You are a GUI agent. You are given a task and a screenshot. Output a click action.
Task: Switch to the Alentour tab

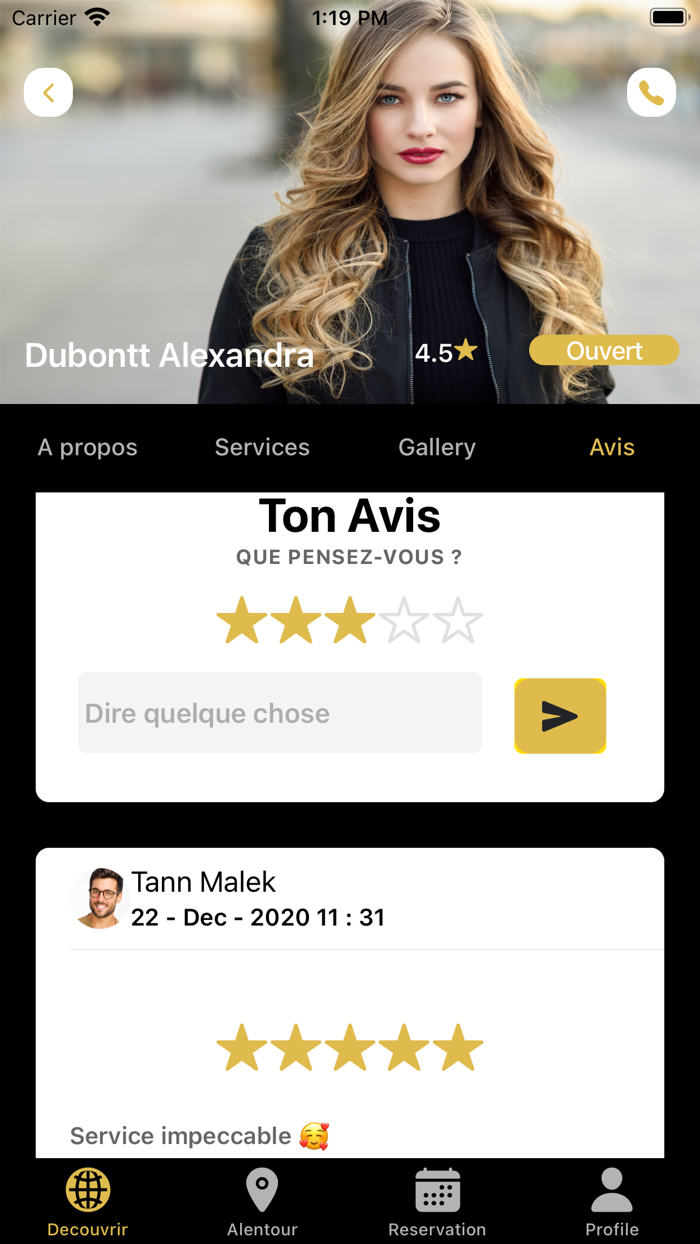tap(262, 1202)
